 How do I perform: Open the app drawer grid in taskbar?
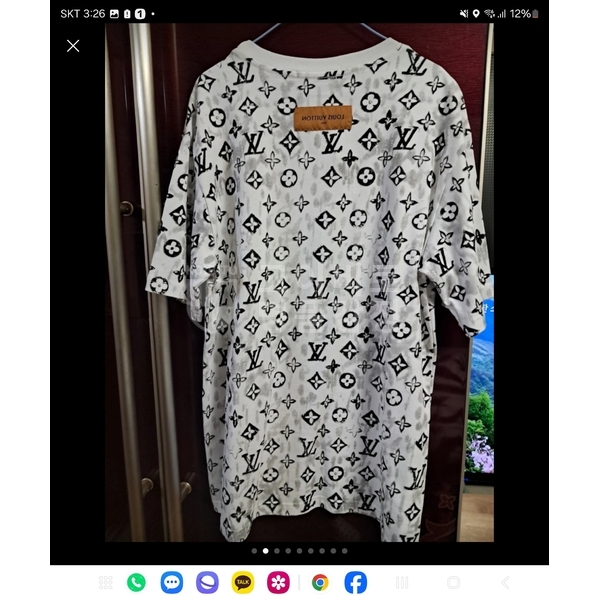click(105, 582)
